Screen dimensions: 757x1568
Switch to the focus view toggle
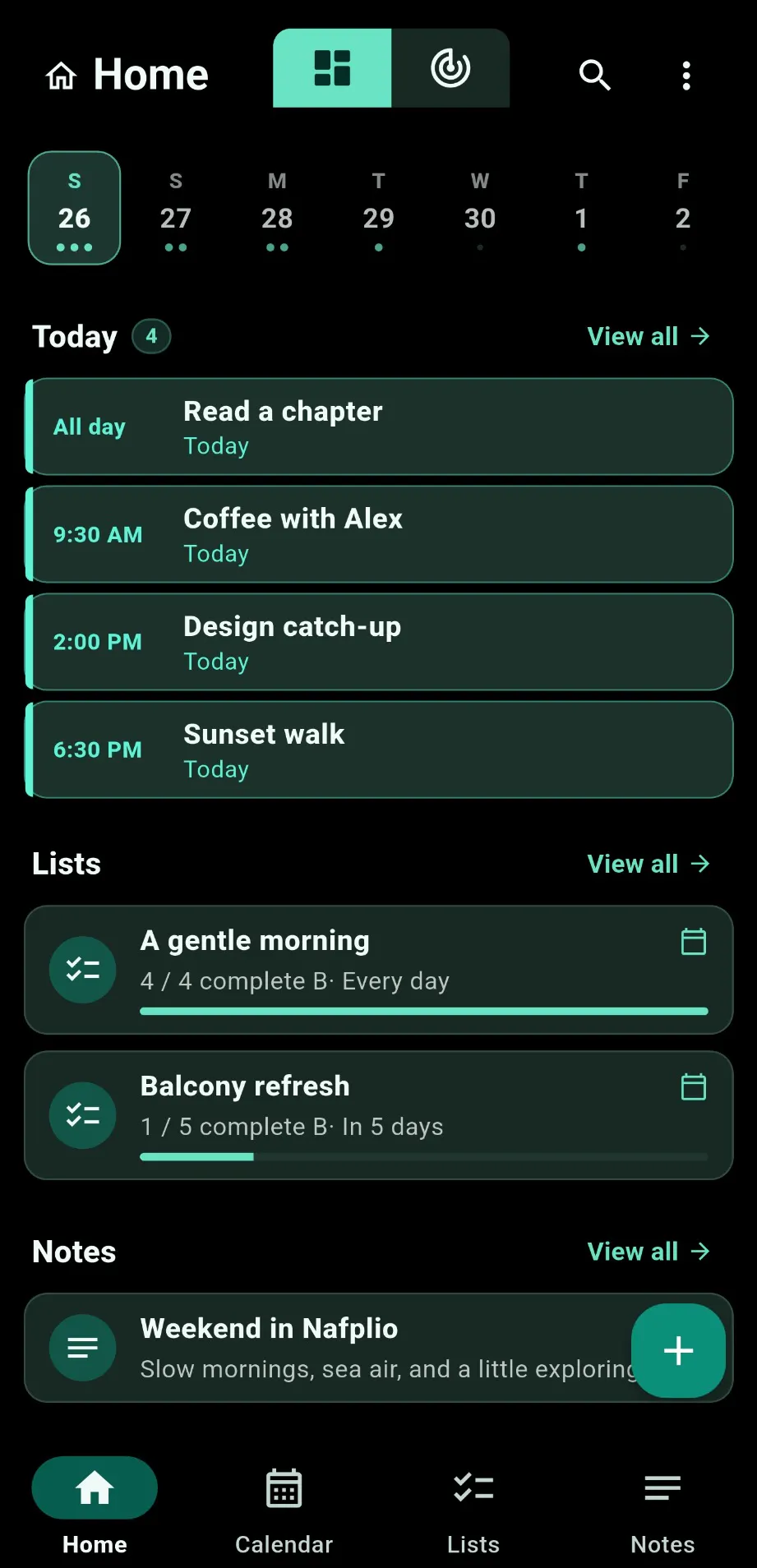pos(450,68)
